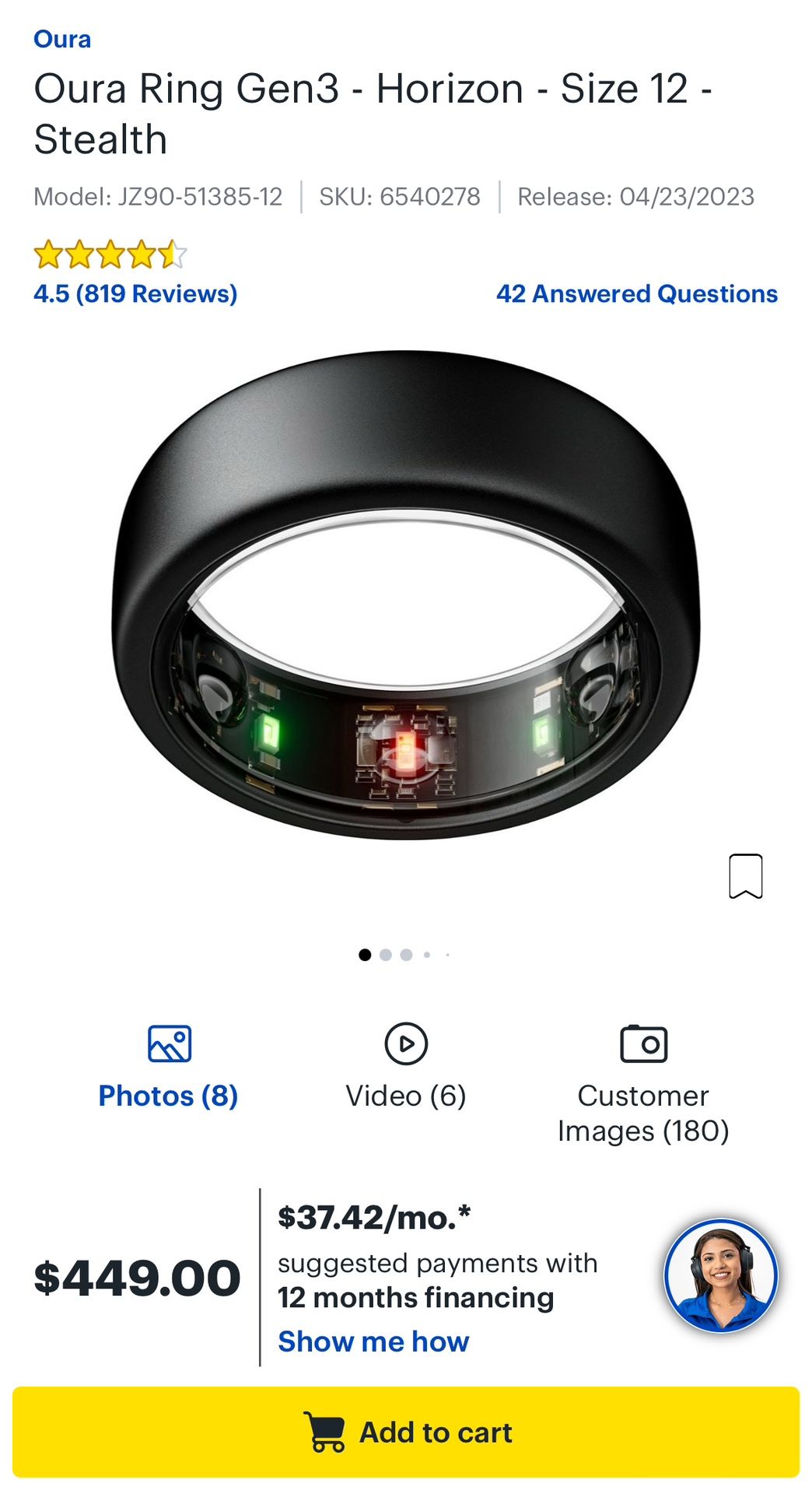Image resolution: width=812 pixels, height=1494 pixels.
Task: Open the 4.5 (819 Reviews) link
Action: [134, 294]
